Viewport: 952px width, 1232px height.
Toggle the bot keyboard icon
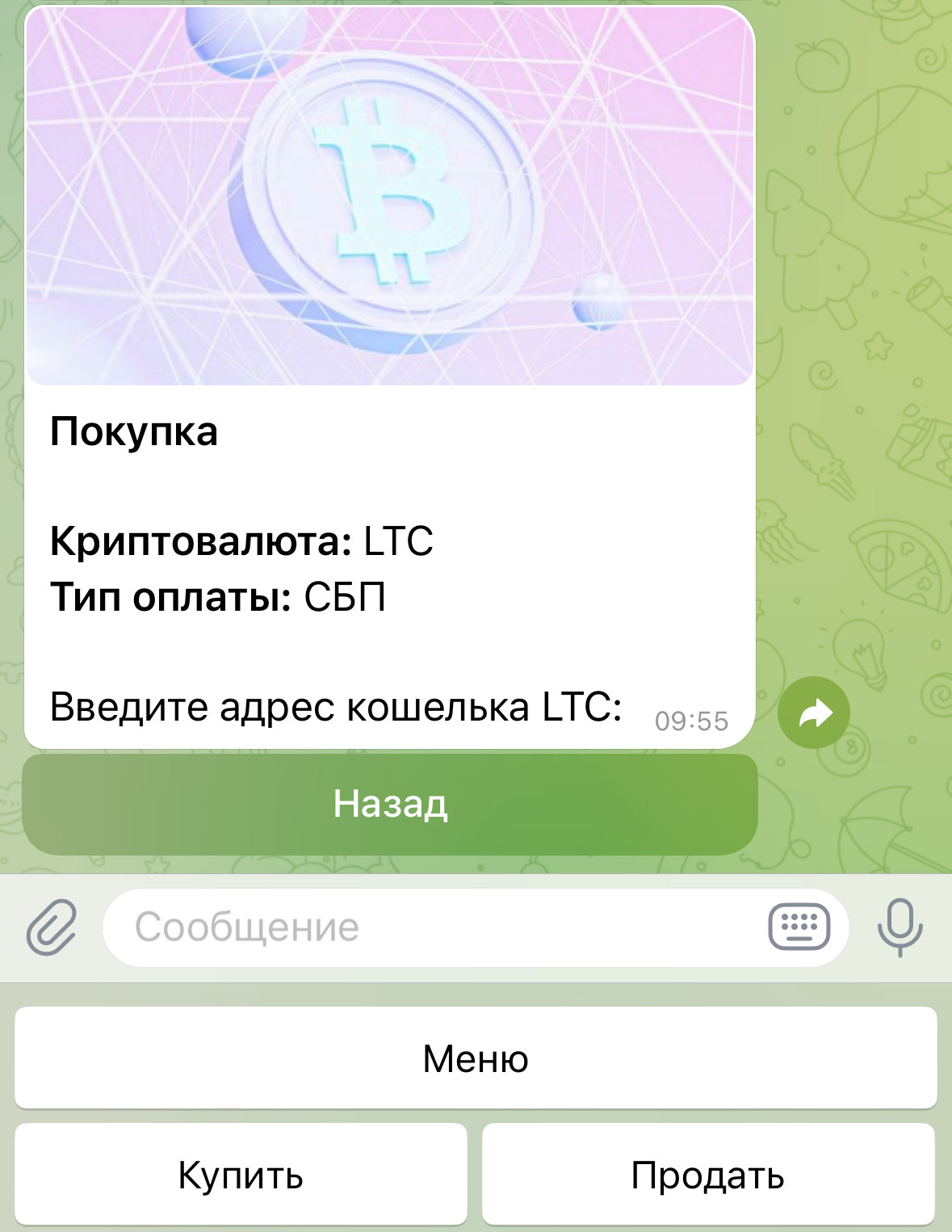click(799, 927)
